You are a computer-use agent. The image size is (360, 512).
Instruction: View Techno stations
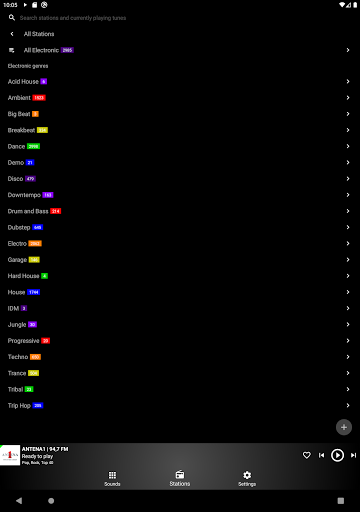coord(180,357)
